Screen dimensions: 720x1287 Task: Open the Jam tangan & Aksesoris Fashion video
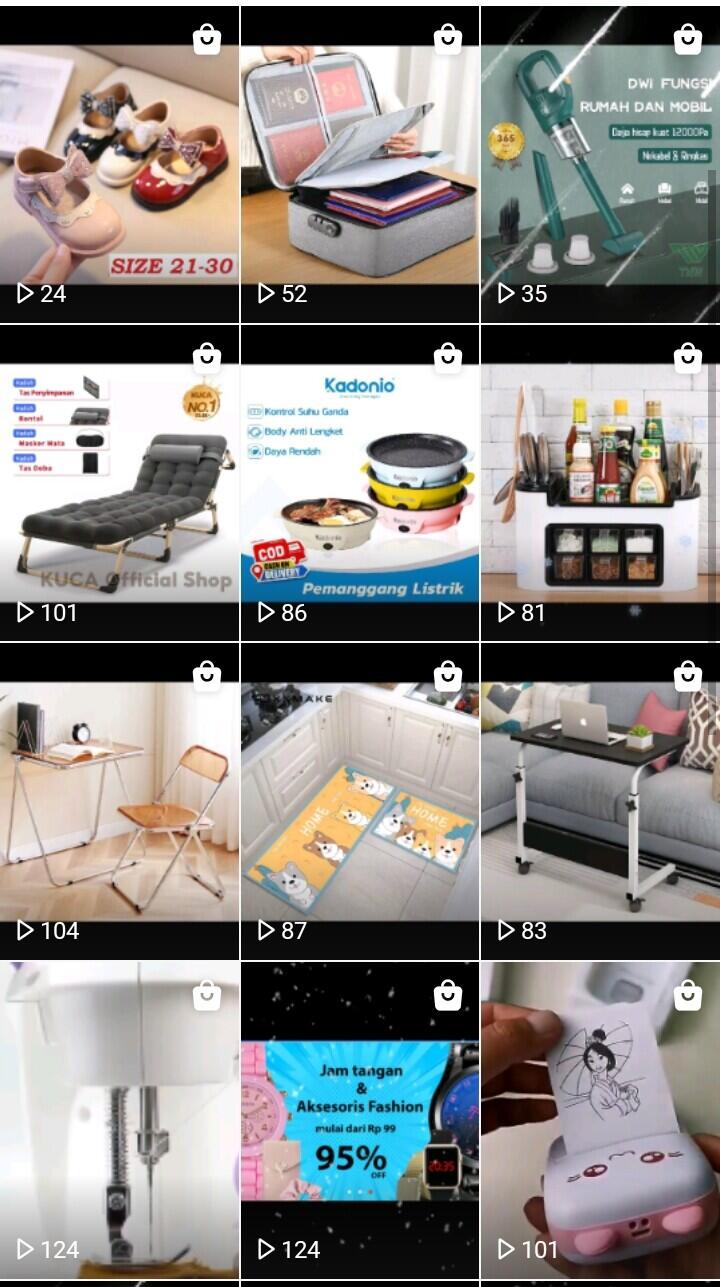click(359, 1120)
